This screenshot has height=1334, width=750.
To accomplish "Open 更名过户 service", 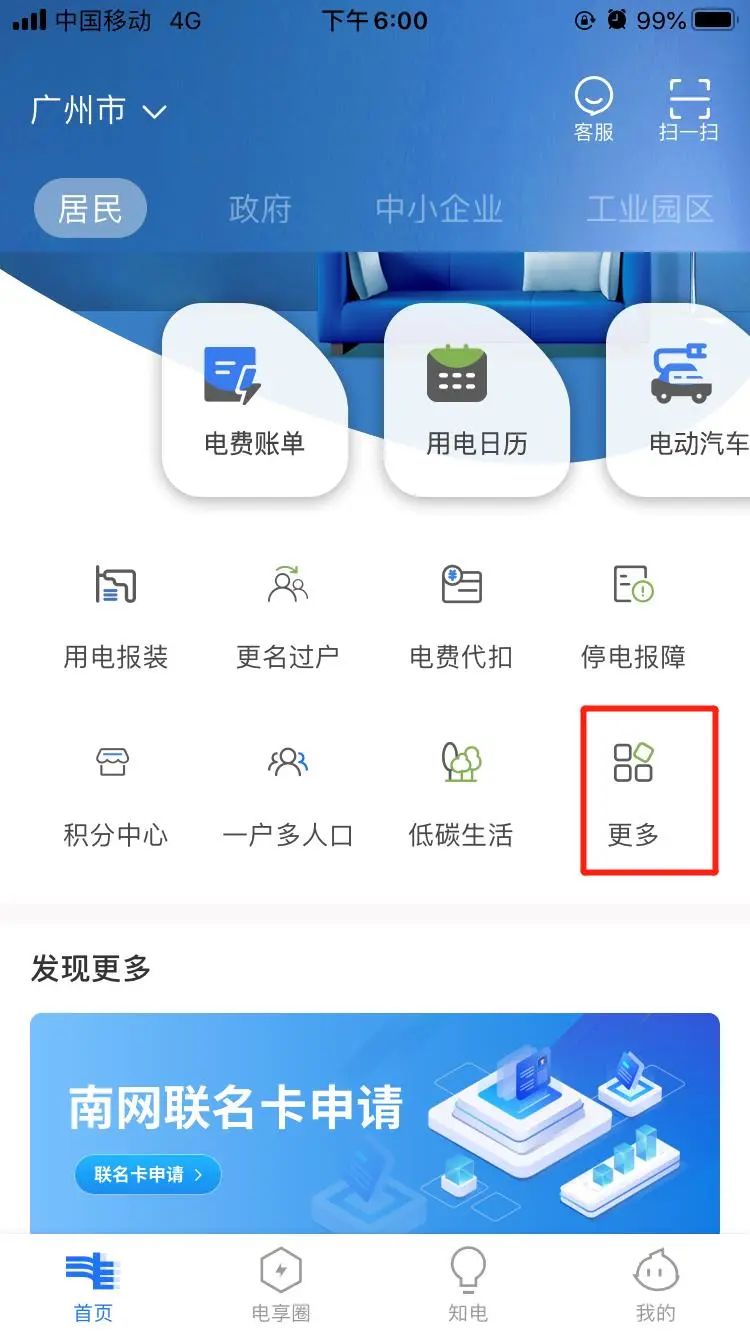I will tap(288, 614).
